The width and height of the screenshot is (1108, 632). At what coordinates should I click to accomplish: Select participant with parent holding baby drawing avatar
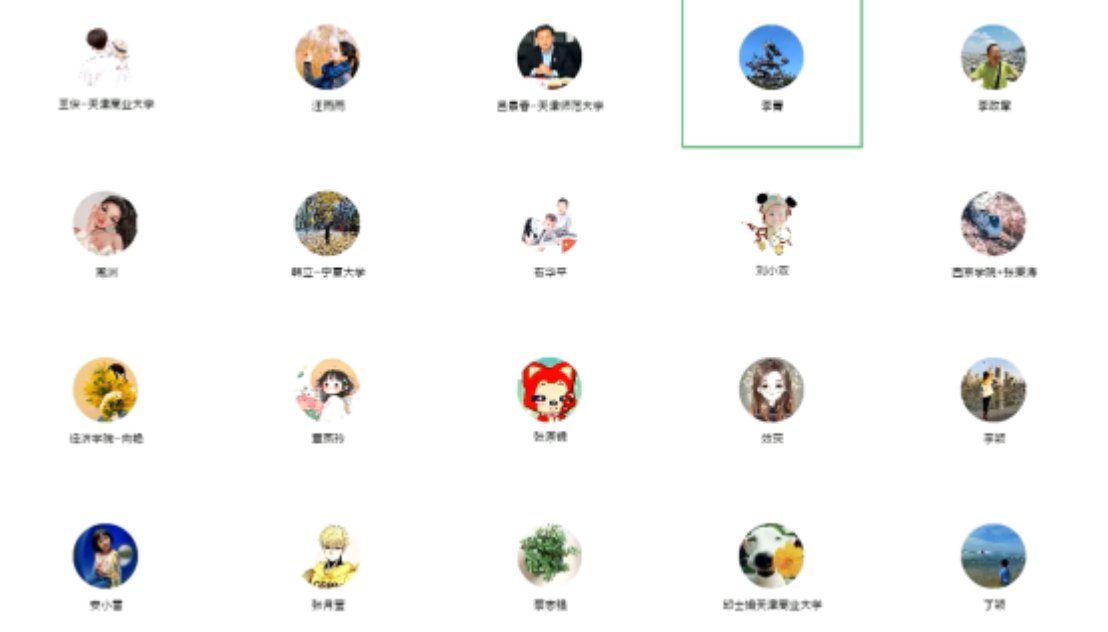[105, 58]
